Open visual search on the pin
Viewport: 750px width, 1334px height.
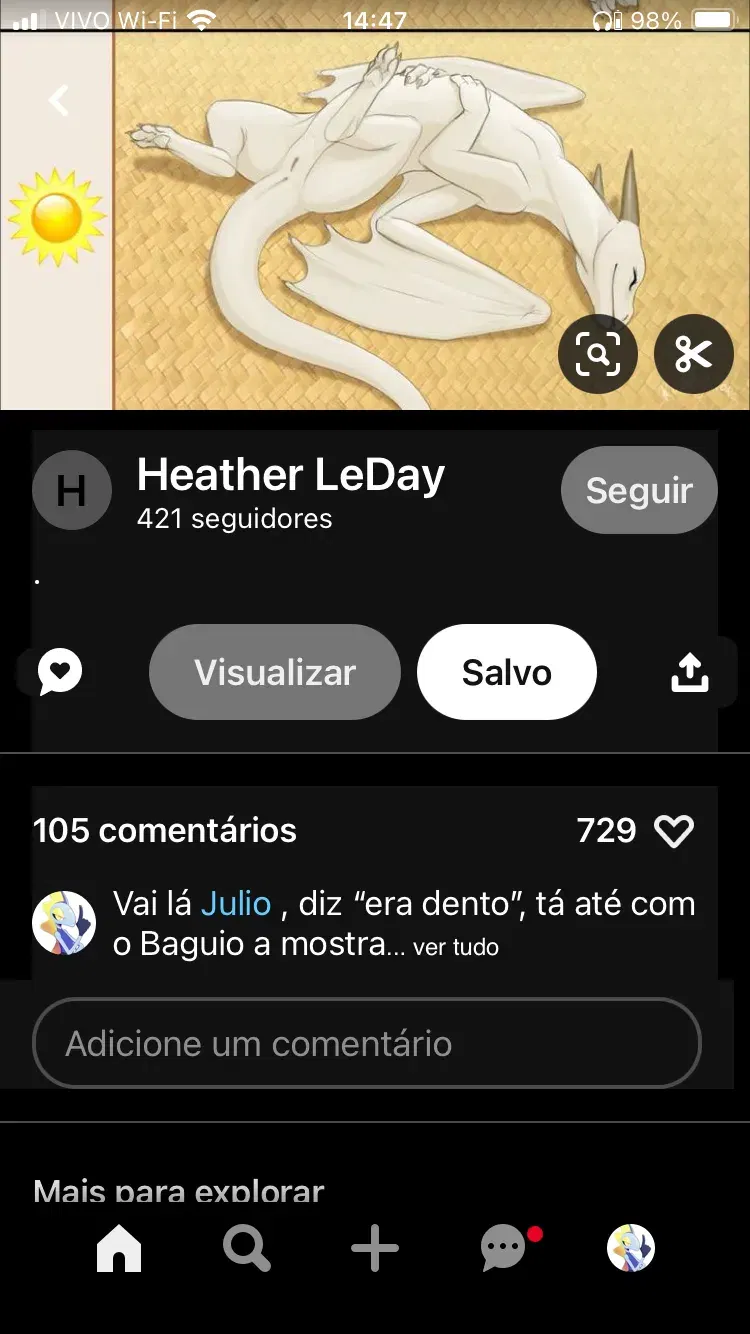tap(597, 354)
